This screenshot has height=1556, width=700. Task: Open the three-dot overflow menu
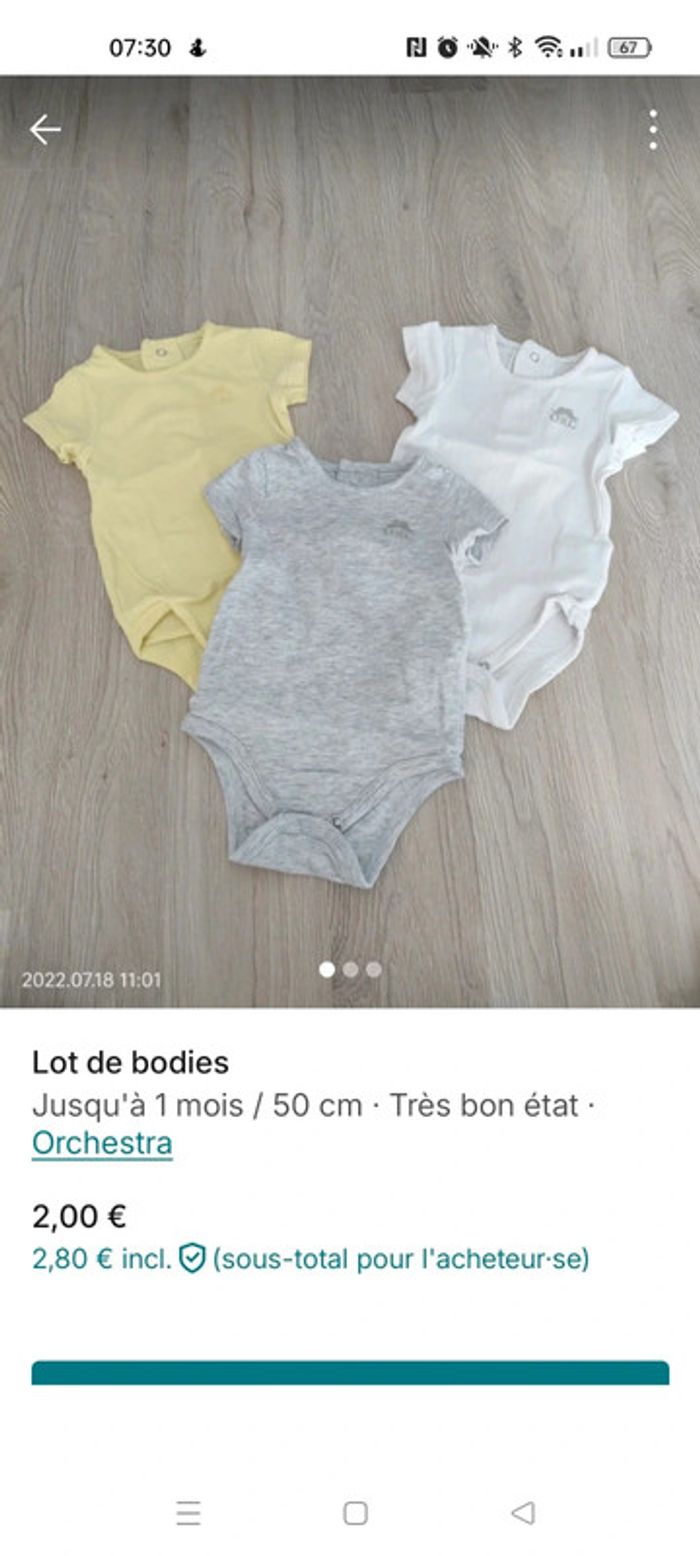(x=652, y=130)
